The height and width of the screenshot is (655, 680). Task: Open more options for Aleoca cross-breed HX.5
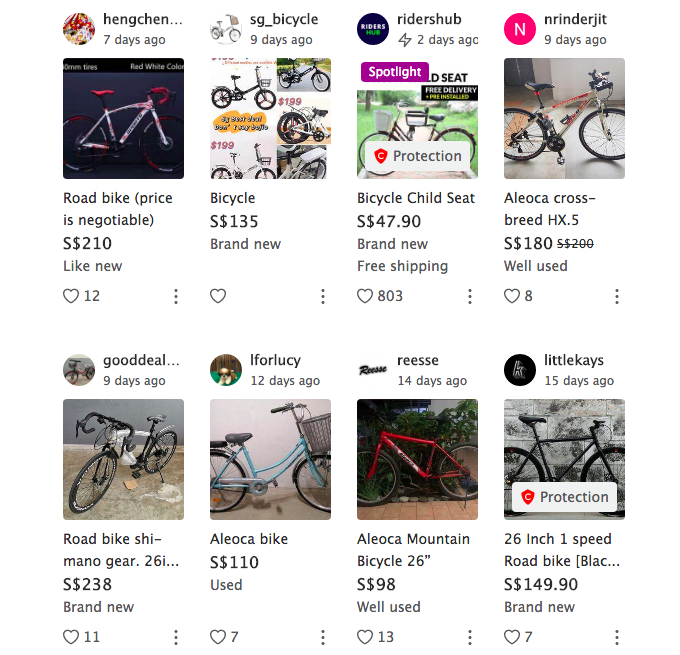tap(617, 296)
